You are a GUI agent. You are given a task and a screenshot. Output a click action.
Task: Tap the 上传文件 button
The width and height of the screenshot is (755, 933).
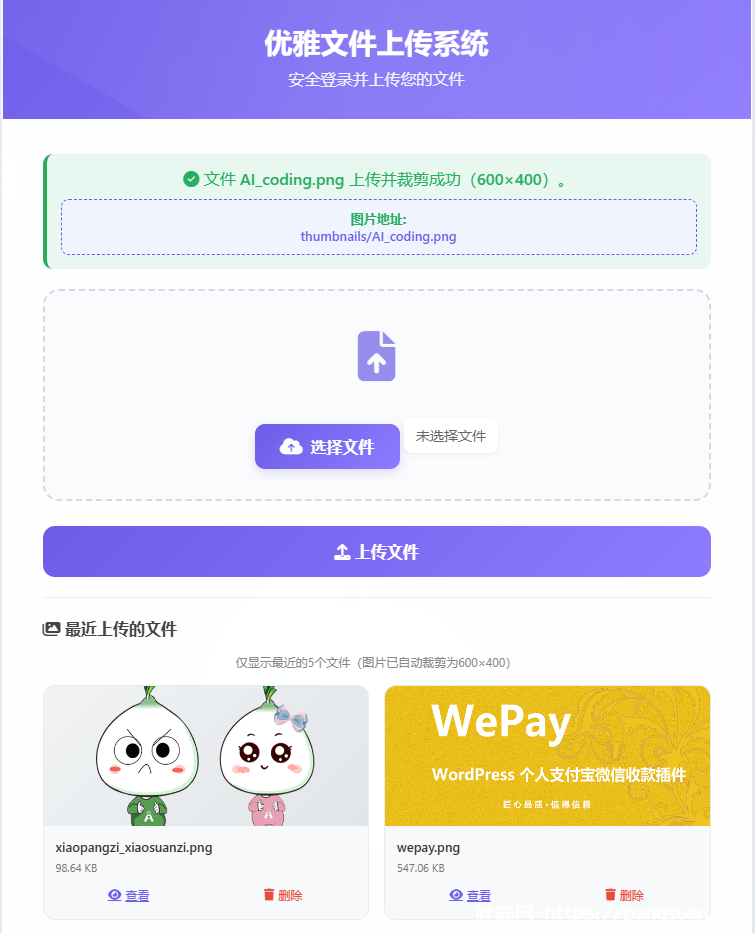click(x=376, y=552)
